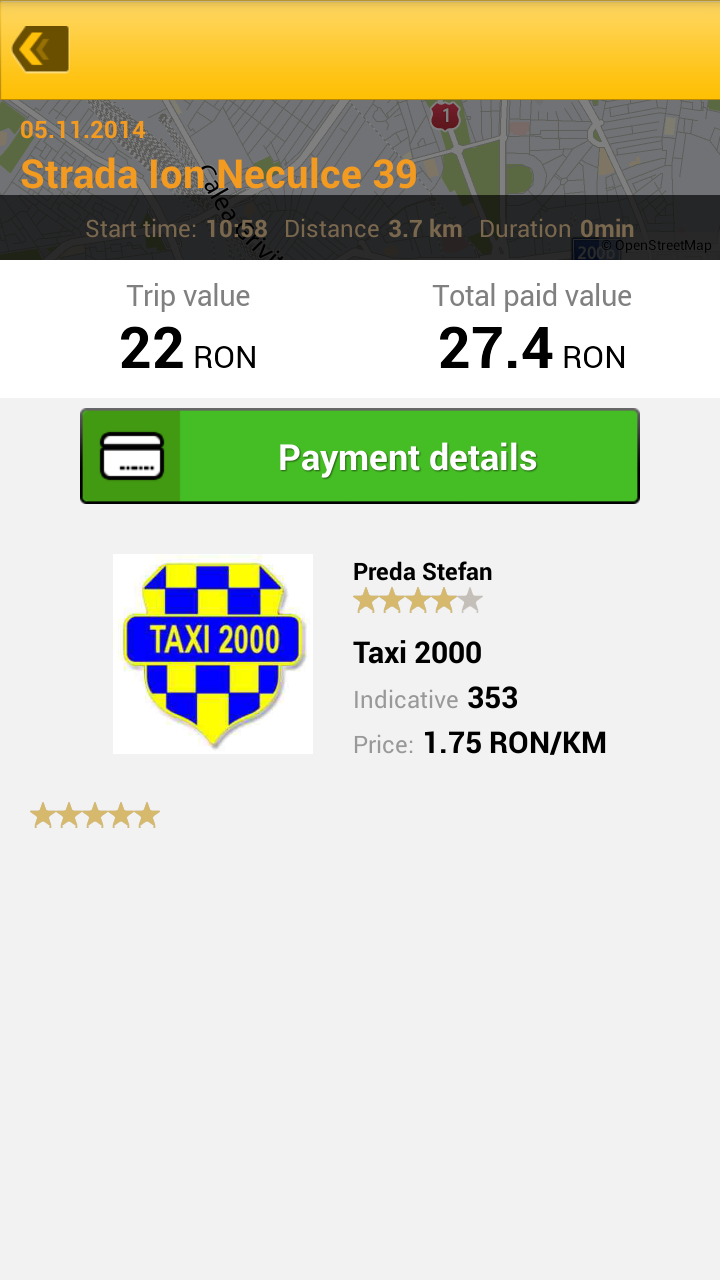Go back with the yellow arrow button
The image size is (720, 1280).
[x=40, y=49]
